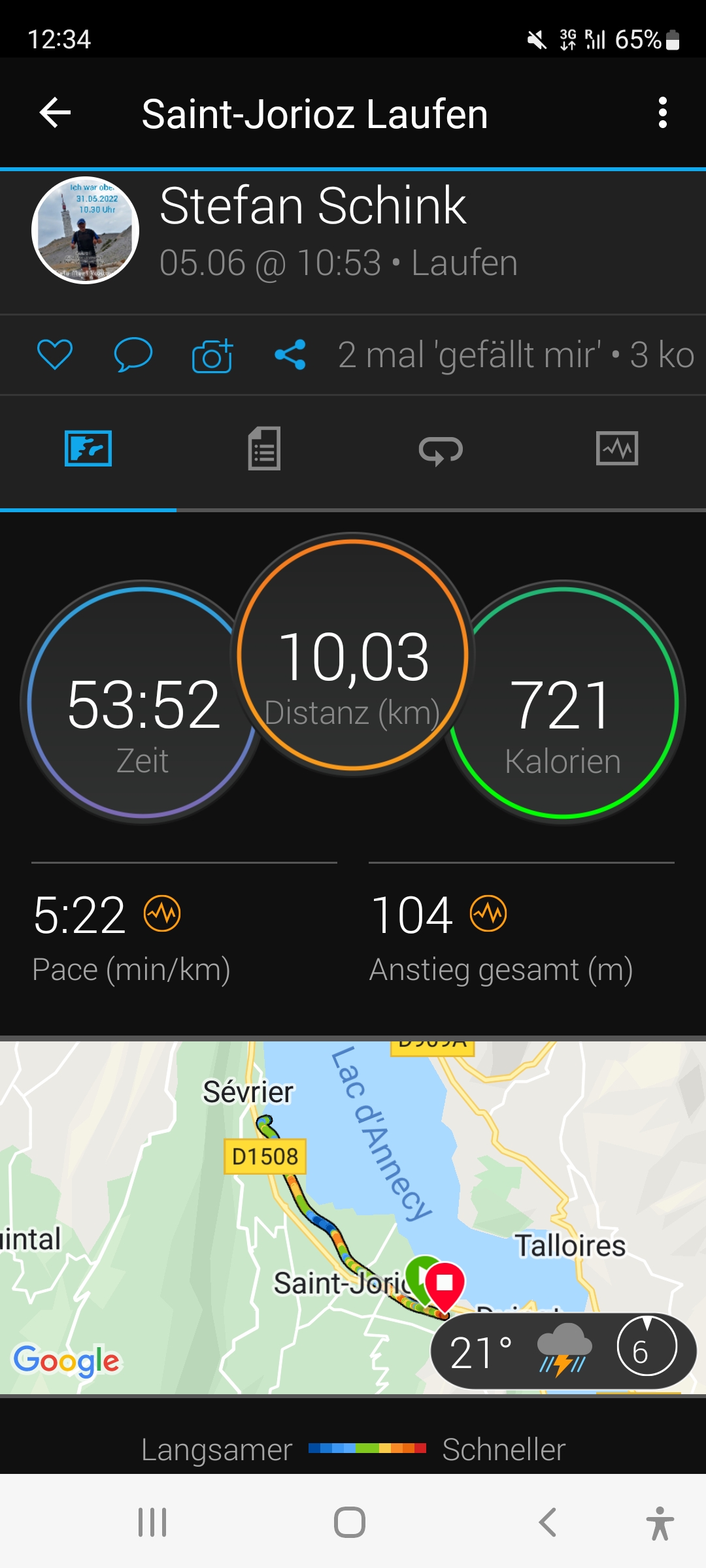Image resolution: width=706 pixels, height=1568 pixels.
Task: View the likes and comments summary
Action: 516,355
